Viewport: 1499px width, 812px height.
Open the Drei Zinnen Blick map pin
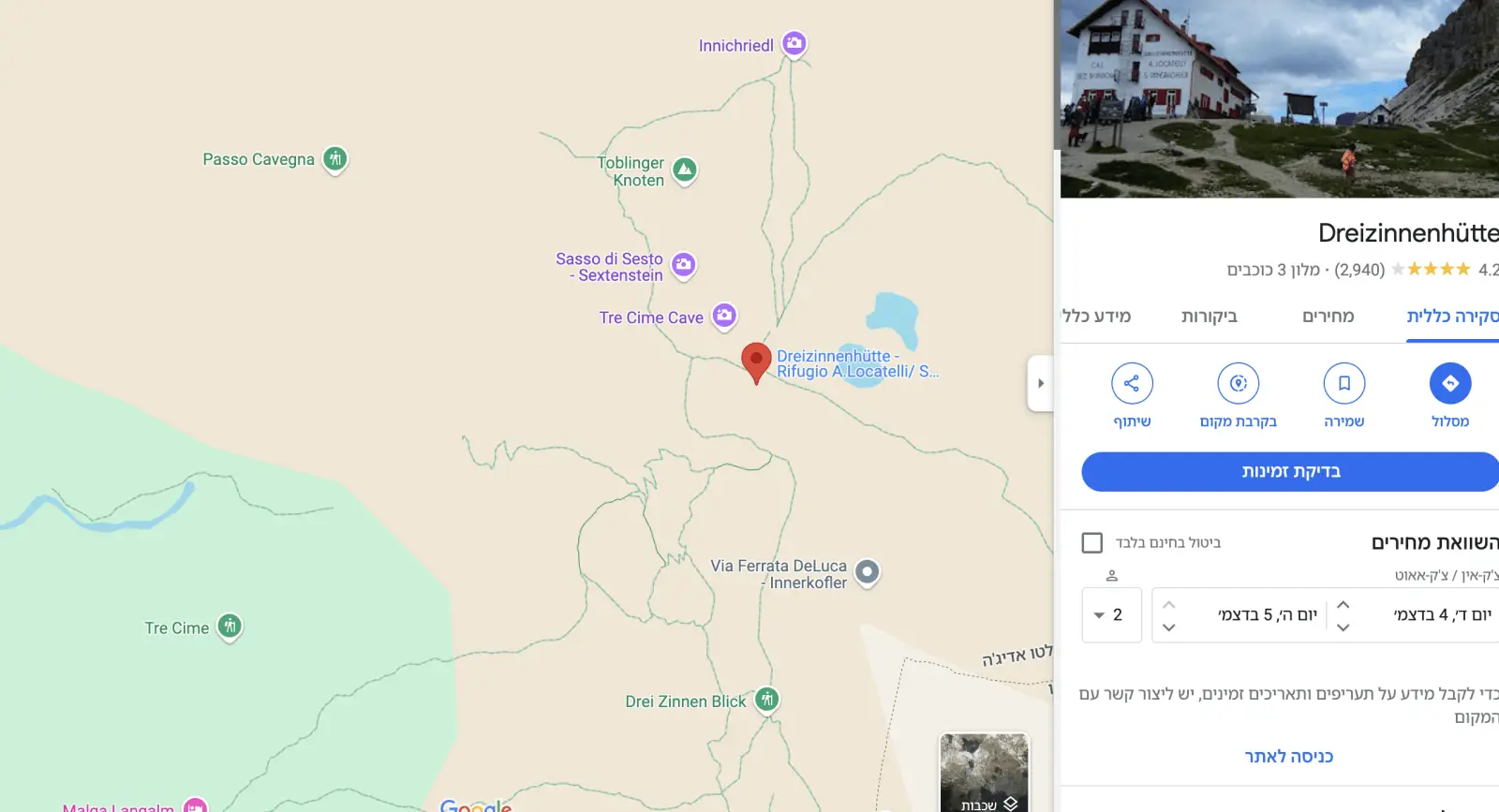pos(767,699)
